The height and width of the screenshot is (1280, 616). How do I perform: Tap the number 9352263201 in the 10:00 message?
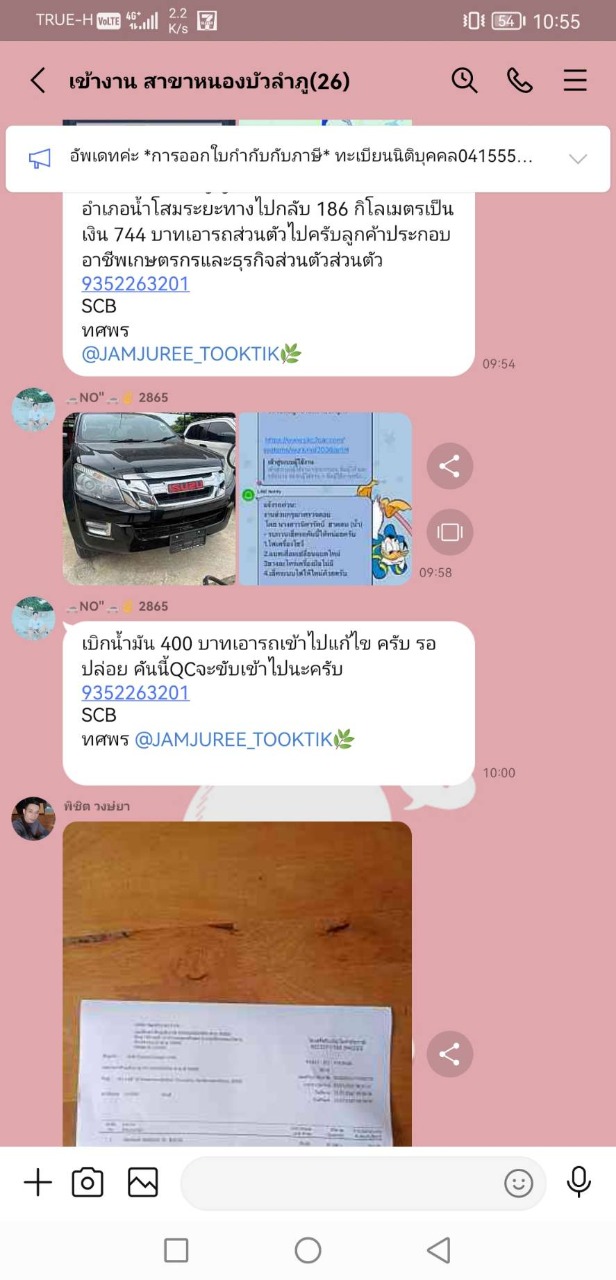point(135,693)
